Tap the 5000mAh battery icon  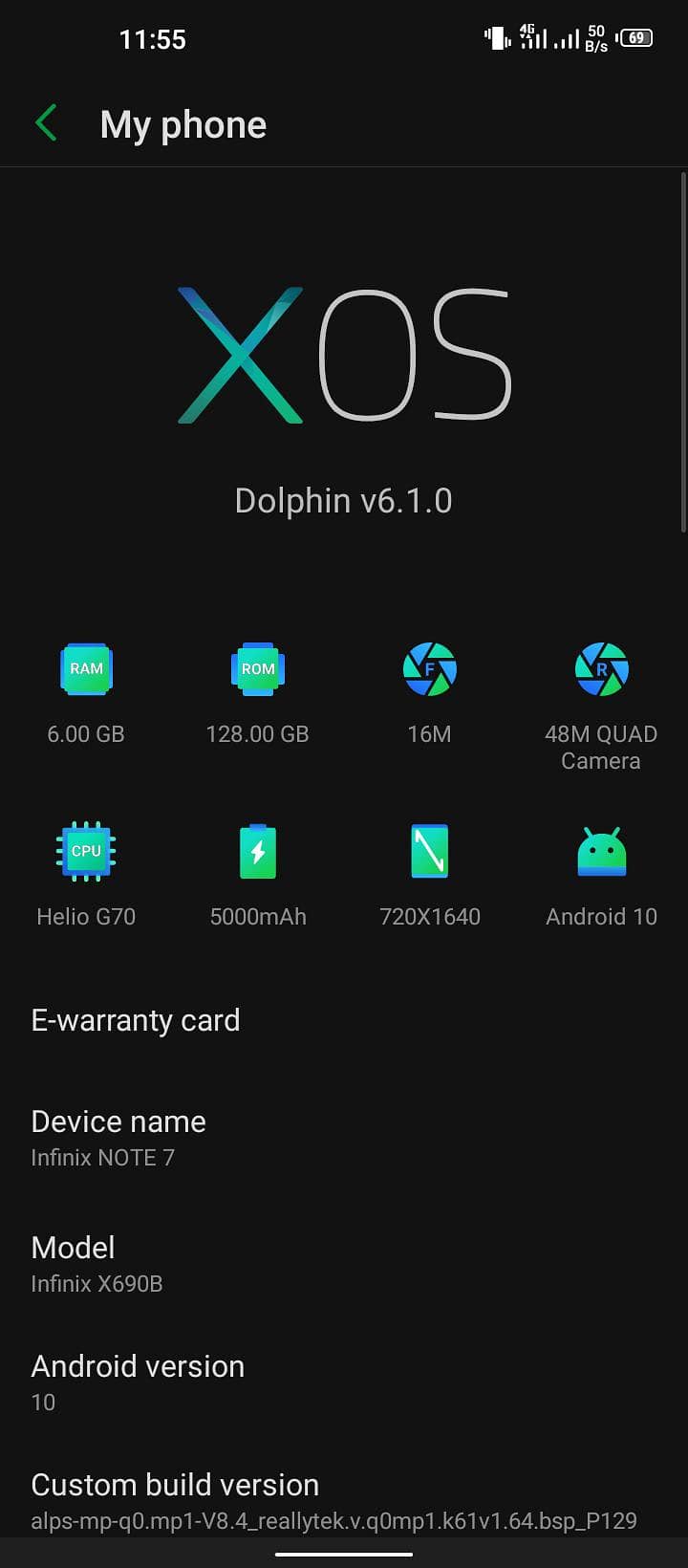pyautogui.click(x=257, y=851)
